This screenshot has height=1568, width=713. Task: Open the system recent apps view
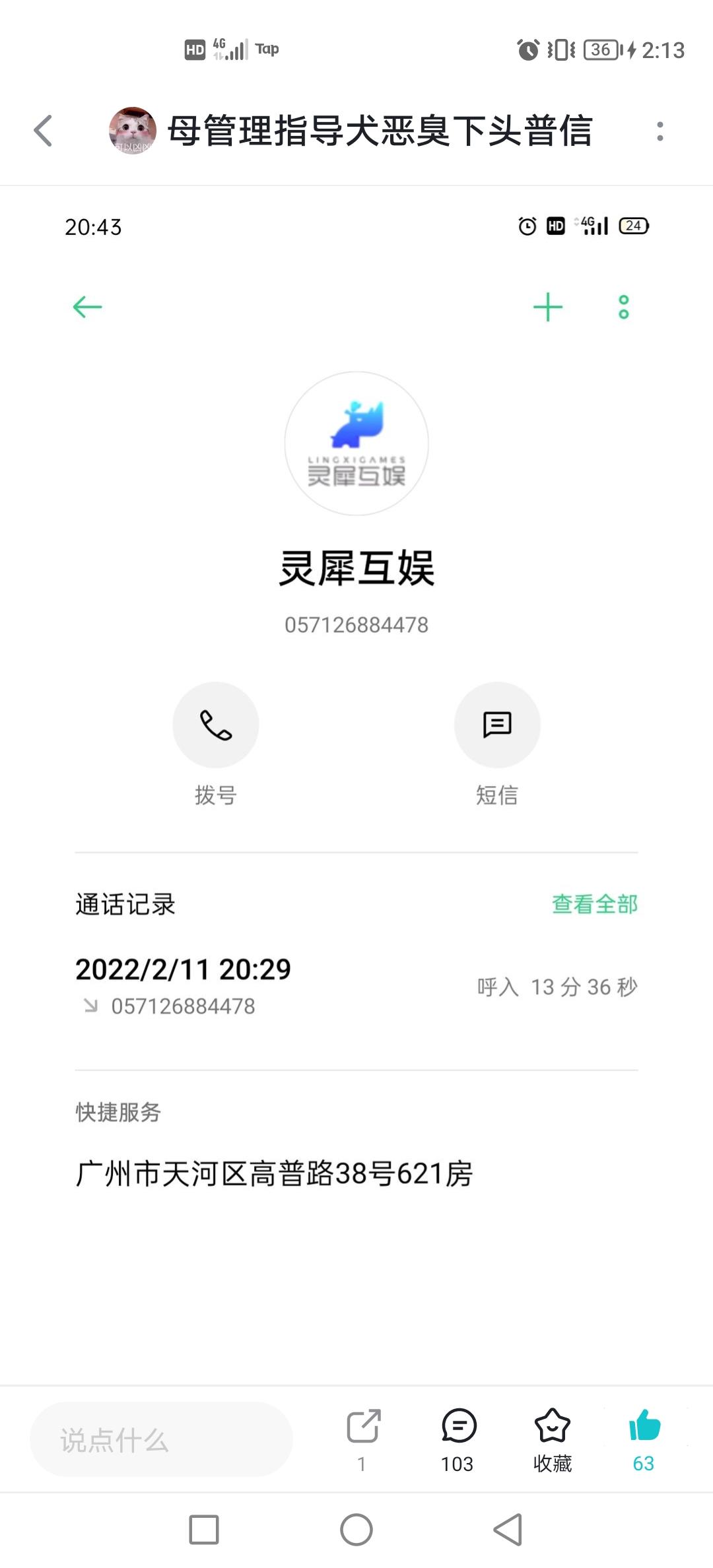click(204, 1529)
